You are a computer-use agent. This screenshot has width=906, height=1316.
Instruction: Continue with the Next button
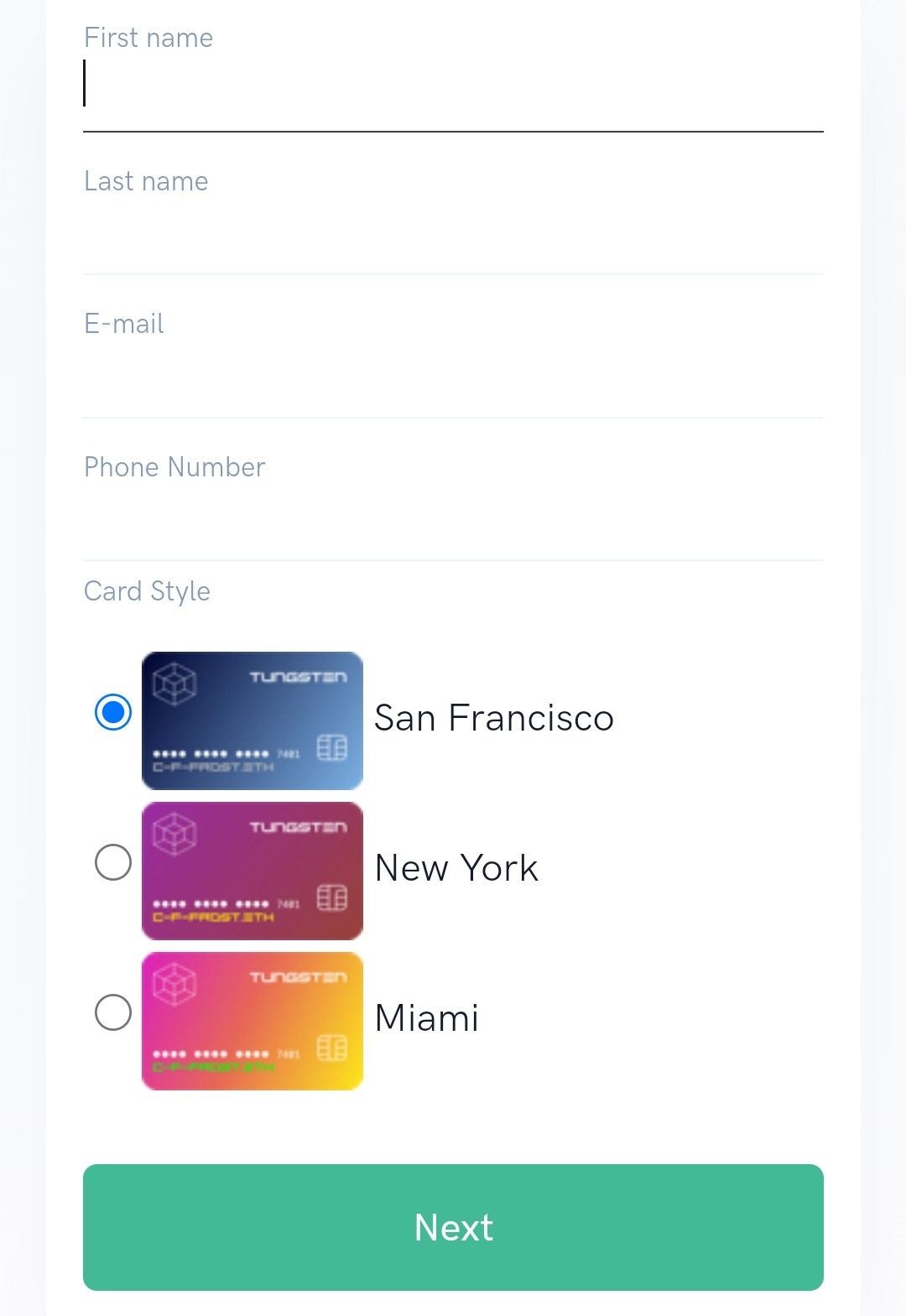pos(453,1227)
